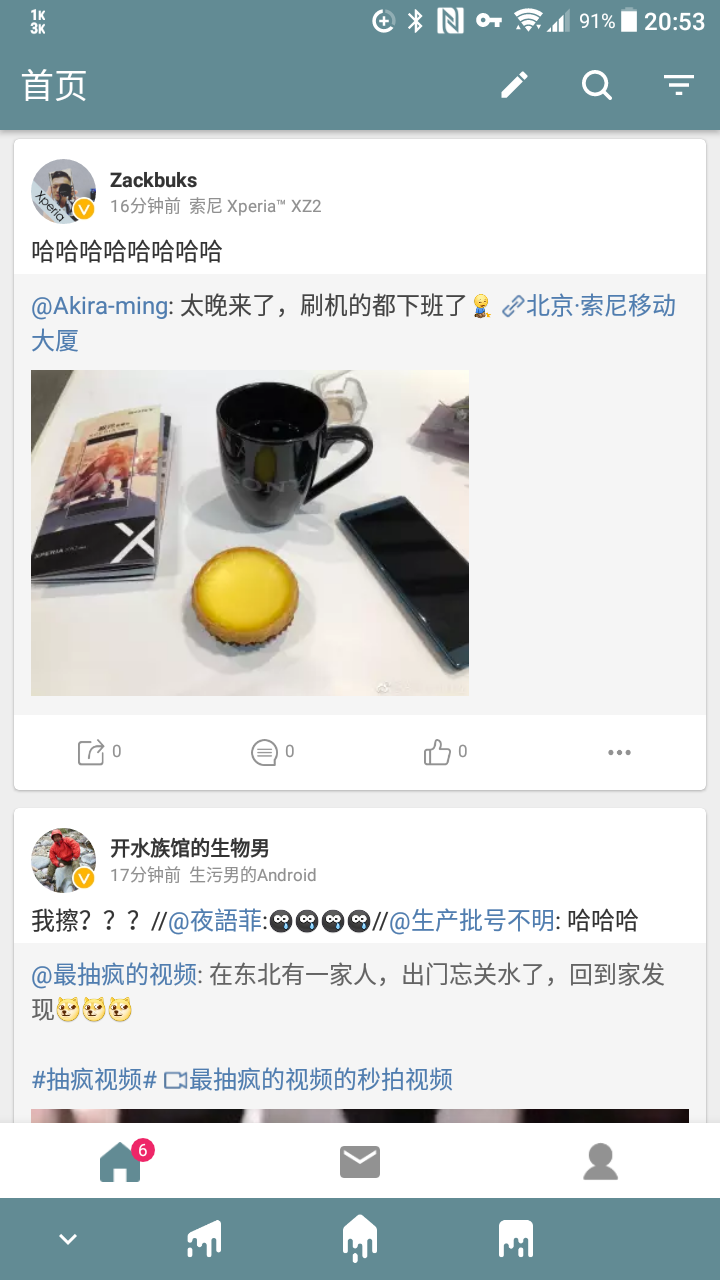Open more options on Zackbuks' post
Image resolution: width=720 pixels, height=1280 pixels.
click(619, 752)
